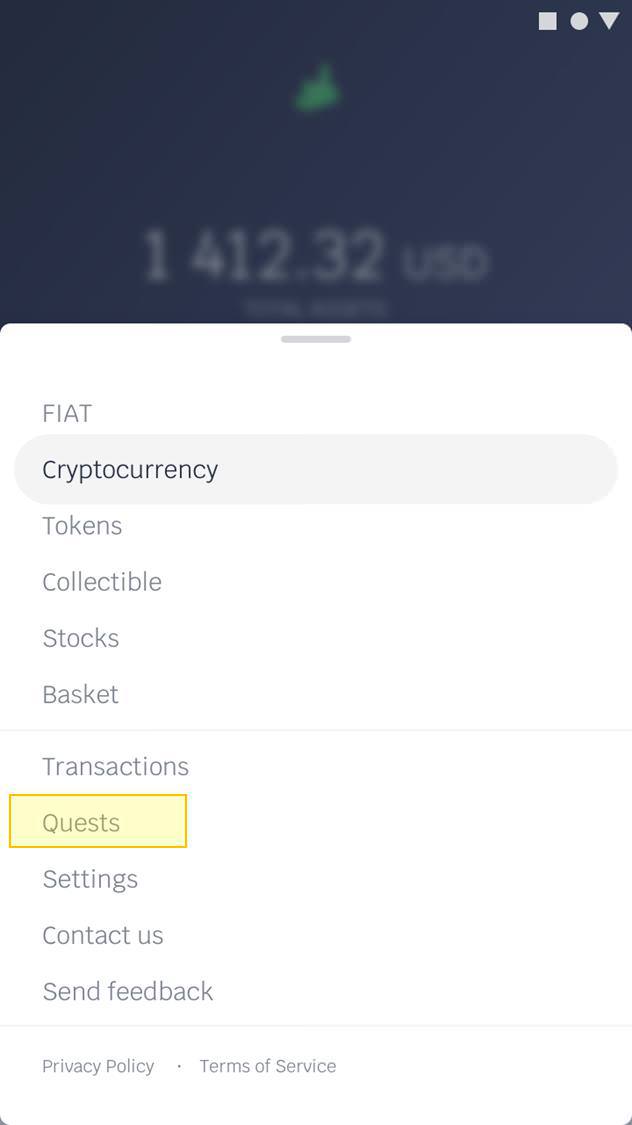The image size is (632, 1125).
Task: Open the Privacy Policy link
Action: coord(98,1066)
